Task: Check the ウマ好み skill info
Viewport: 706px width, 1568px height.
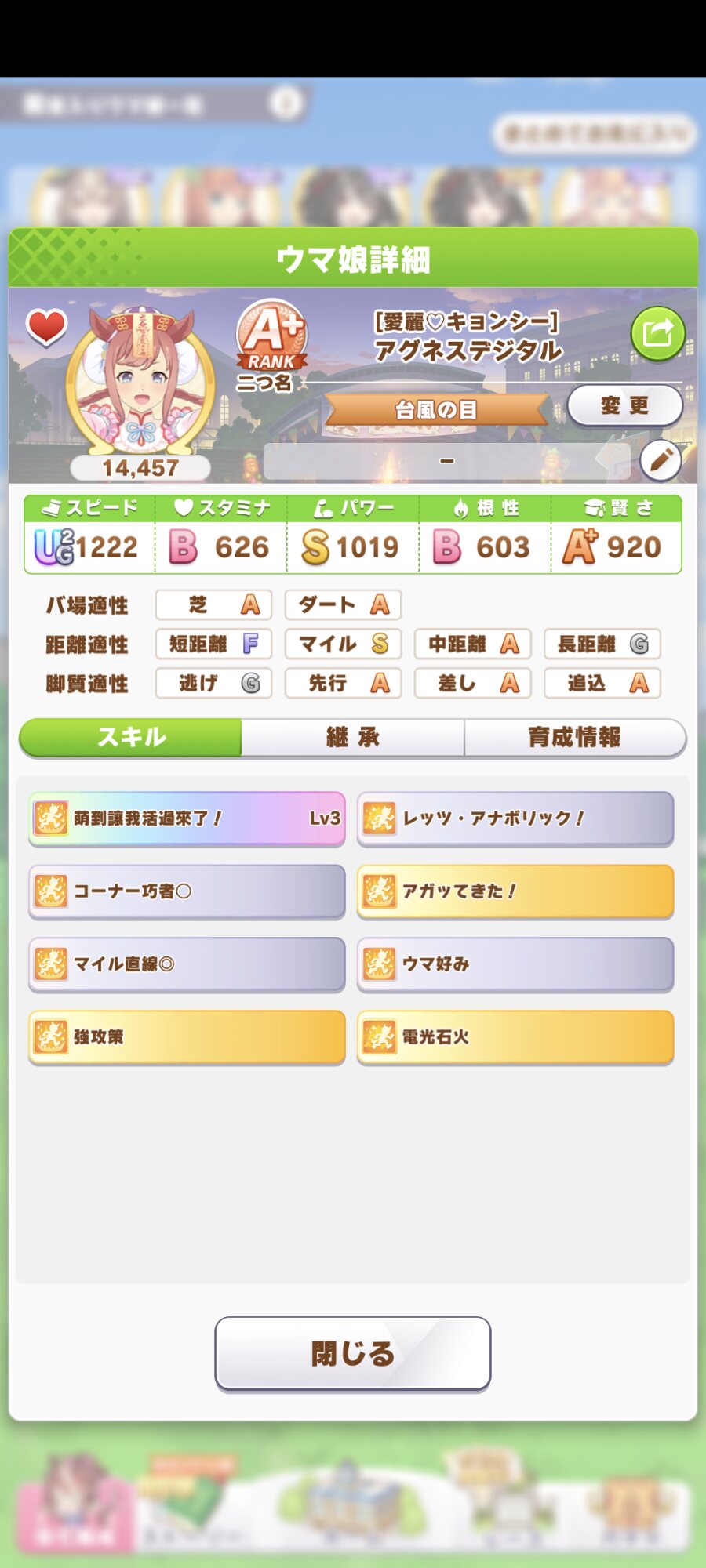Action: [x=515, y=964]
